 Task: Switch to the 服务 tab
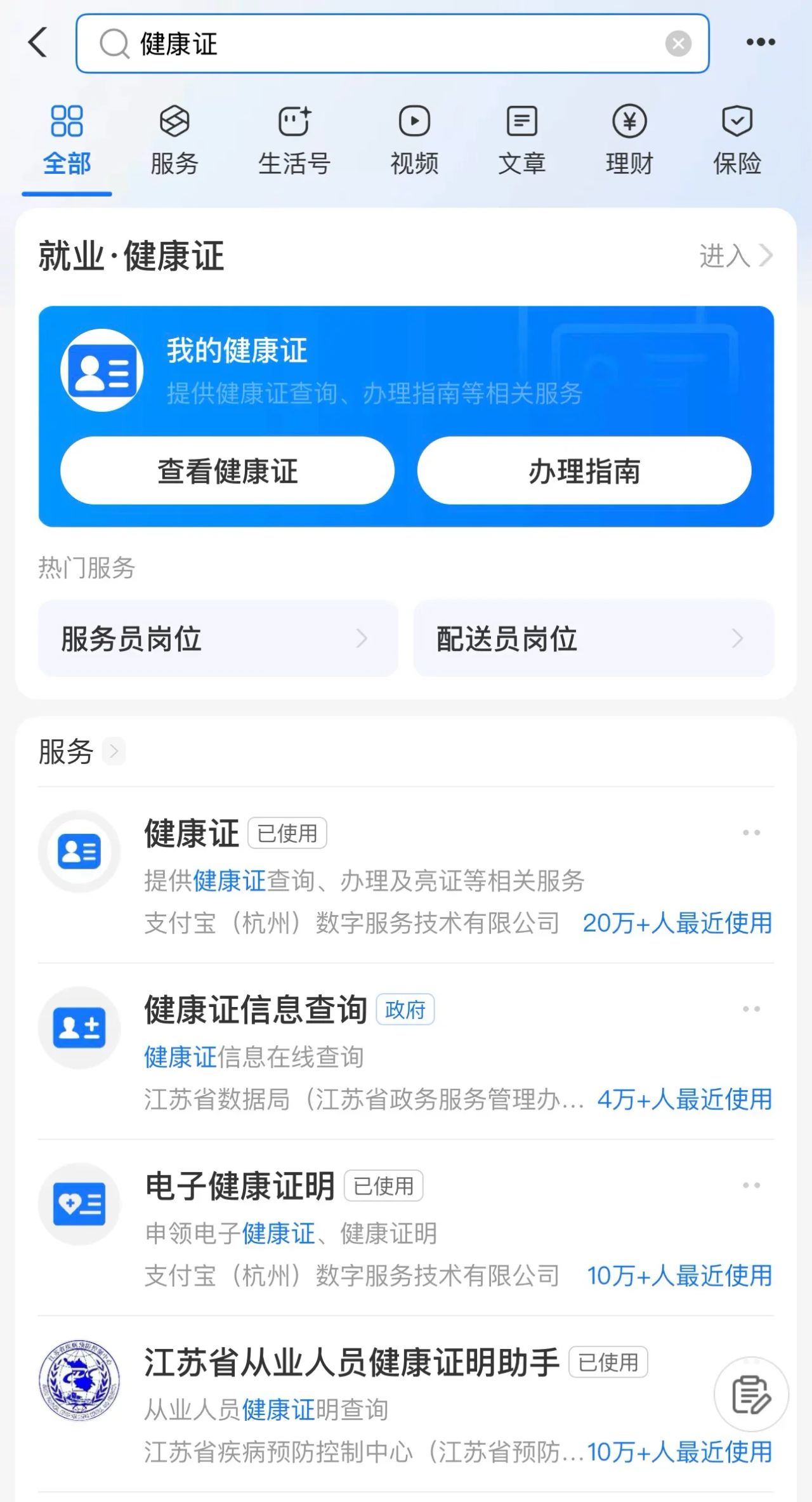tap(174, 141)
